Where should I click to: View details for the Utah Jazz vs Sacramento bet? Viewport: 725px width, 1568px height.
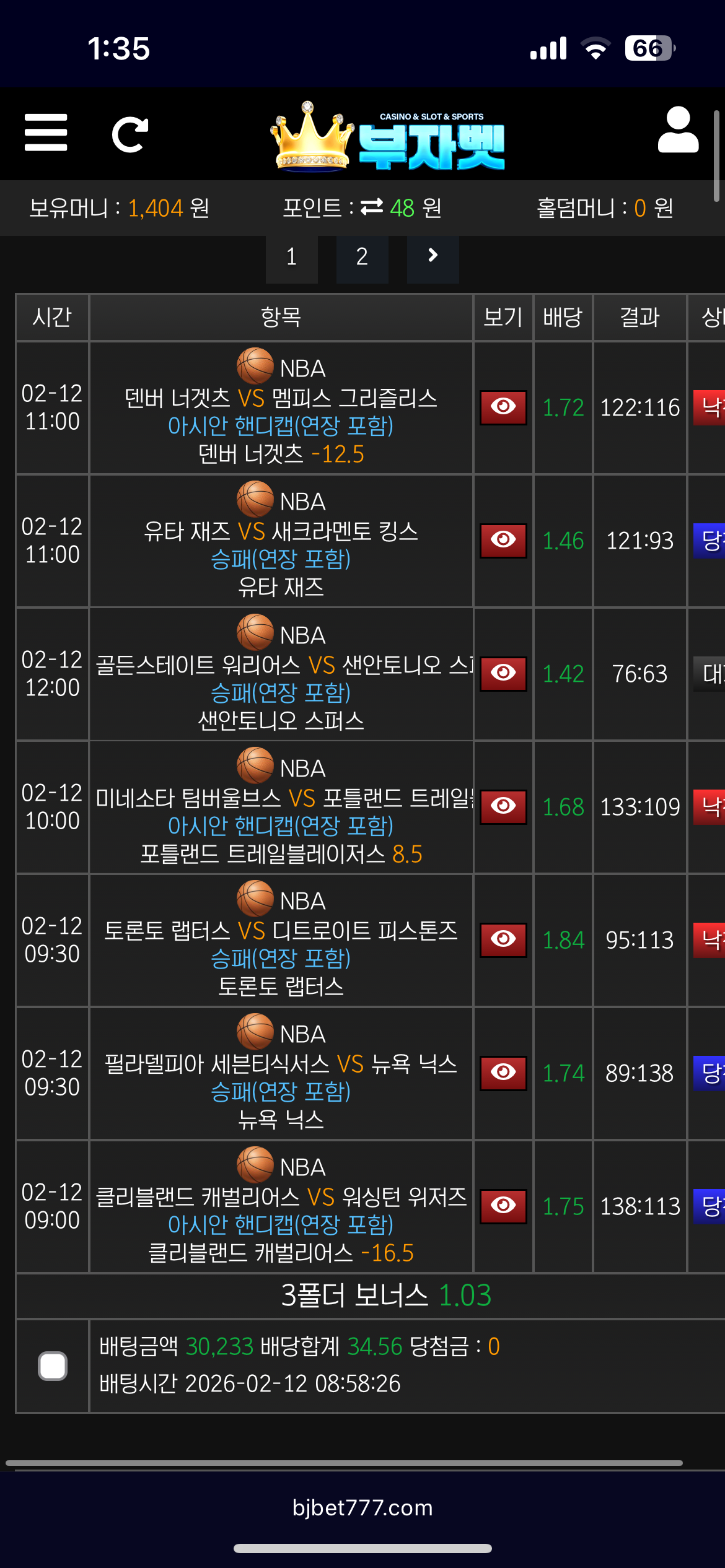pos(503,541)
